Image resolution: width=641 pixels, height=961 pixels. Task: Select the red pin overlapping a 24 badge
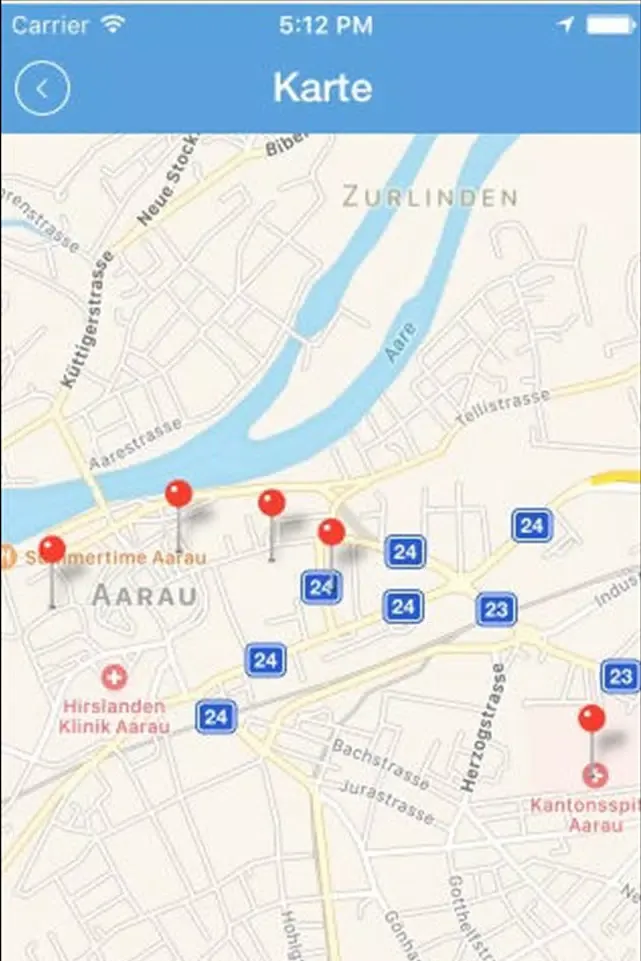point(332,533)
